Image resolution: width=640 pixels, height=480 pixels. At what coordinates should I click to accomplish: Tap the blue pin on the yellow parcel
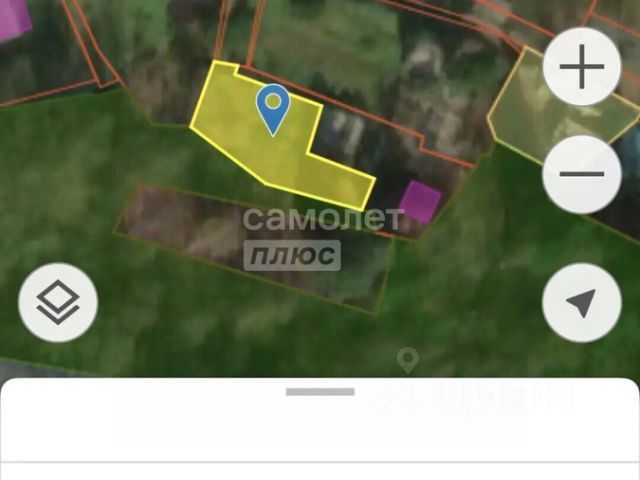coord(273,109)
